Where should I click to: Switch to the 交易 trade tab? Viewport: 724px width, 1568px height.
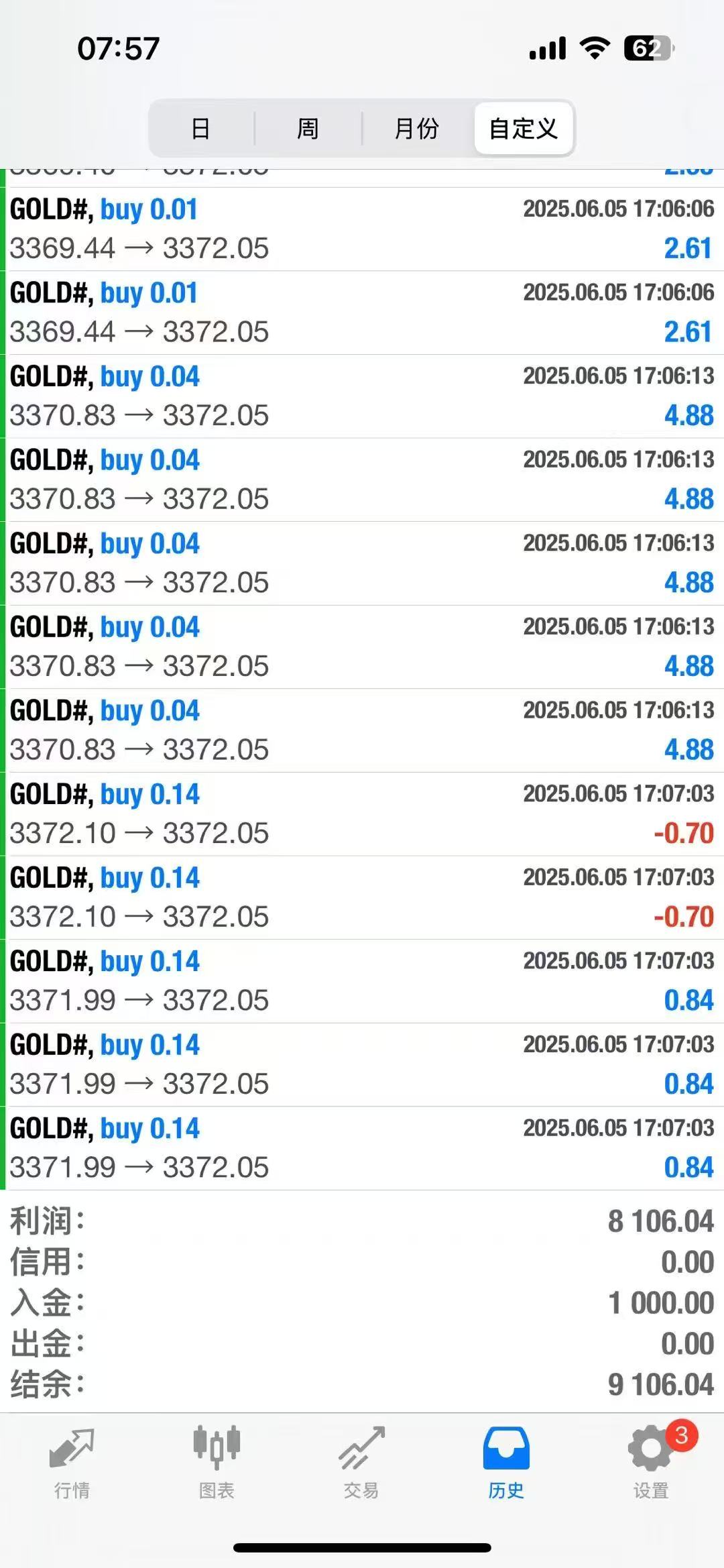coord(361,1462)
